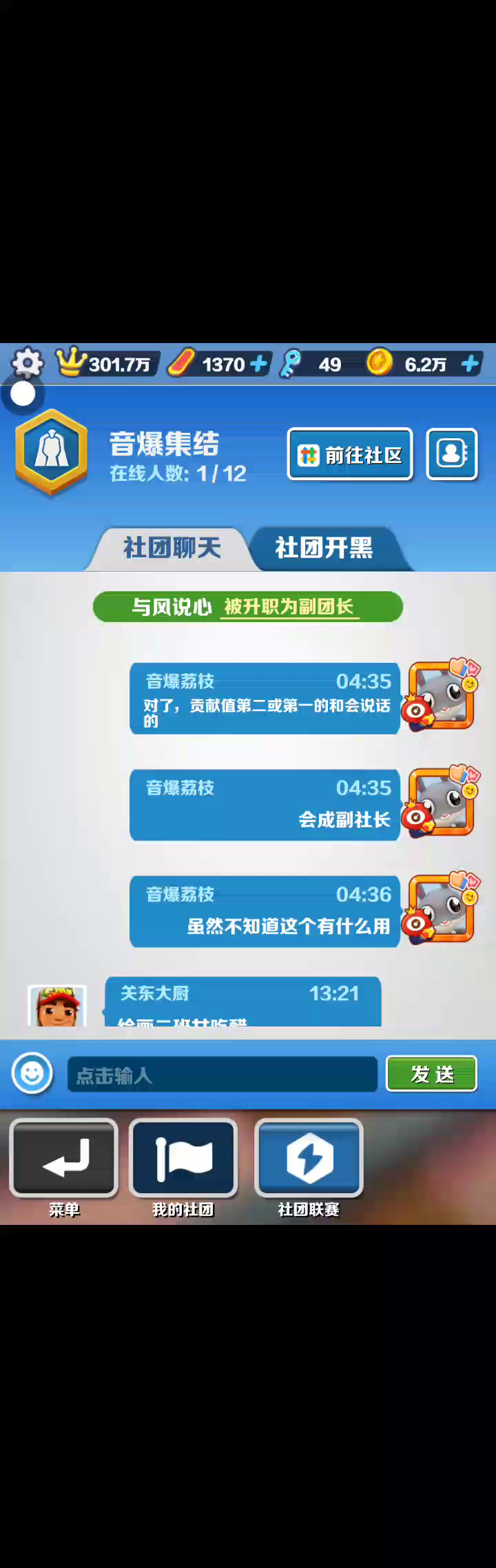The height and width of the screenshot is (1568, 496).
Task: Tap the 前往社区 button
Action: click(x=350, y=454)
